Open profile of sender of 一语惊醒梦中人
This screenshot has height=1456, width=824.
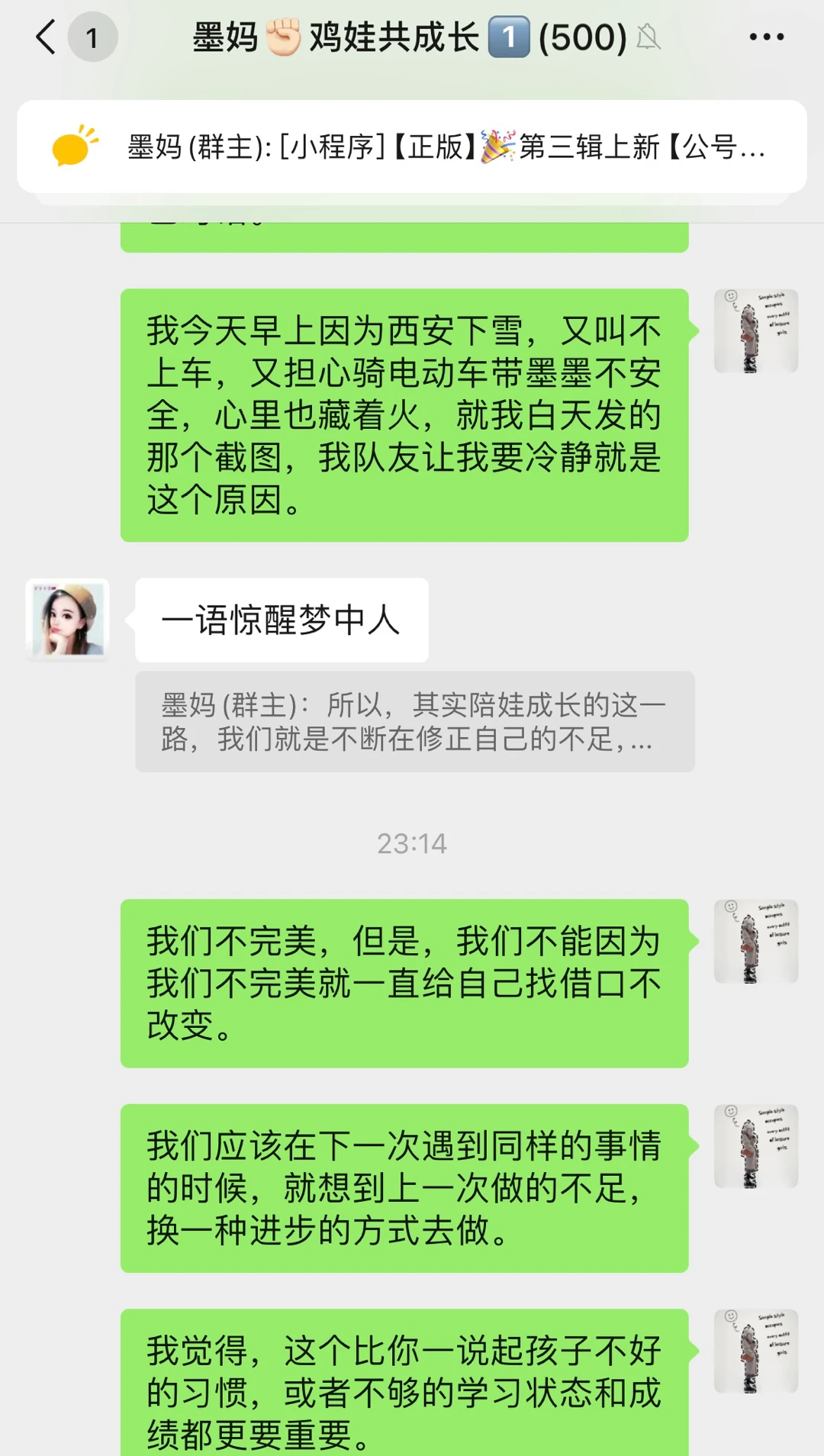pyautogui.click(x=67, y=619)
